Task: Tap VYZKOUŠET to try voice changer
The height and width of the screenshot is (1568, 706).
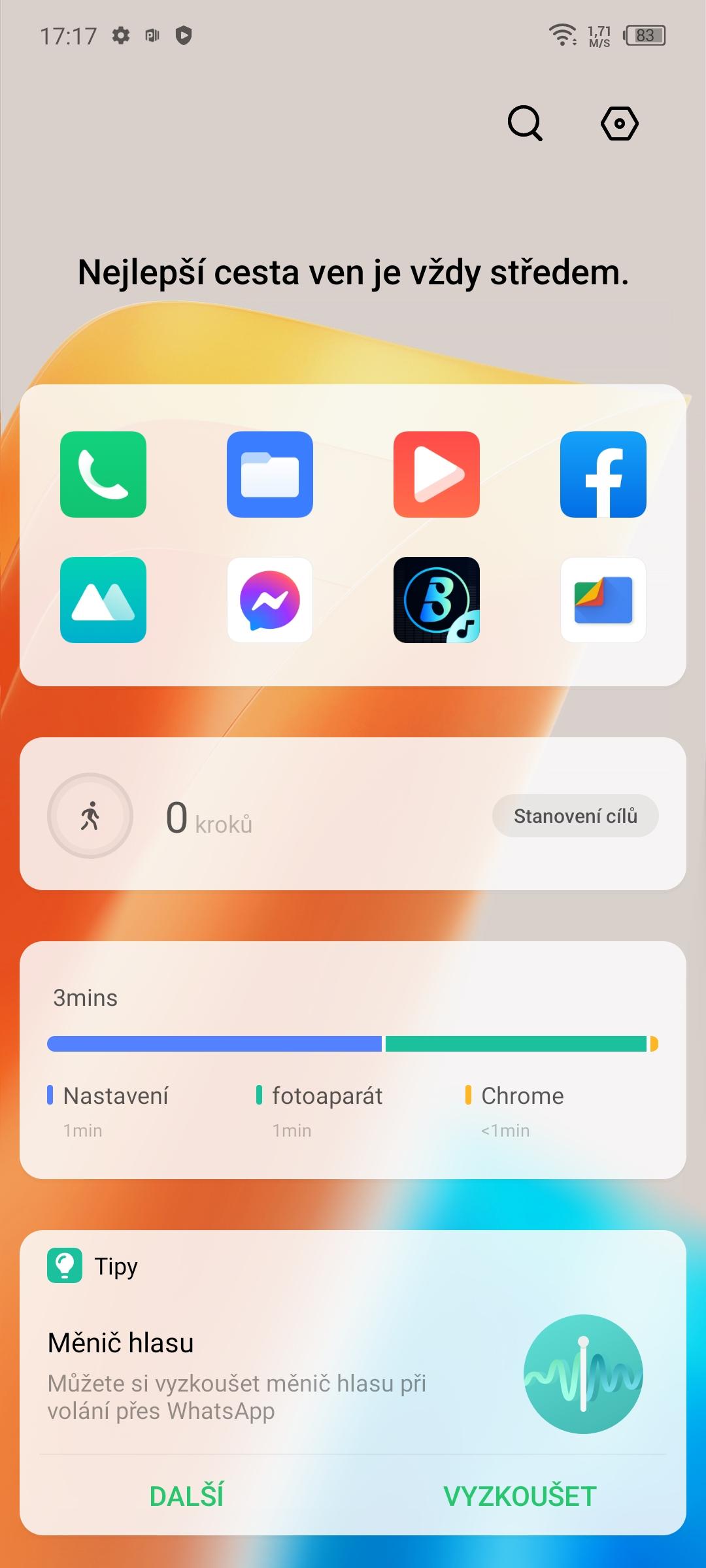Action: point(520,1496)
